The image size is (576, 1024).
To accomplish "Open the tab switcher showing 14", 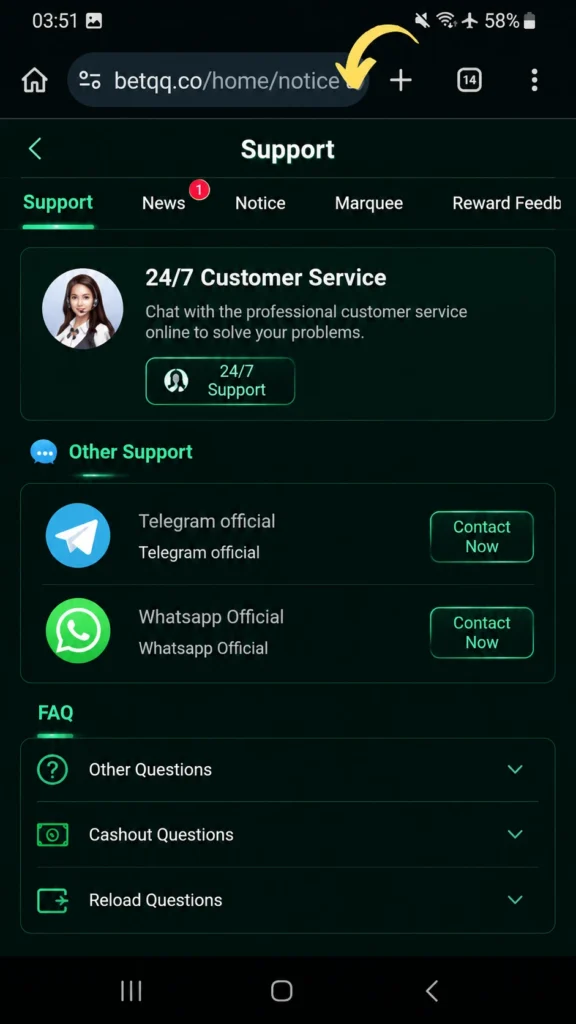I will pos(469,80).
